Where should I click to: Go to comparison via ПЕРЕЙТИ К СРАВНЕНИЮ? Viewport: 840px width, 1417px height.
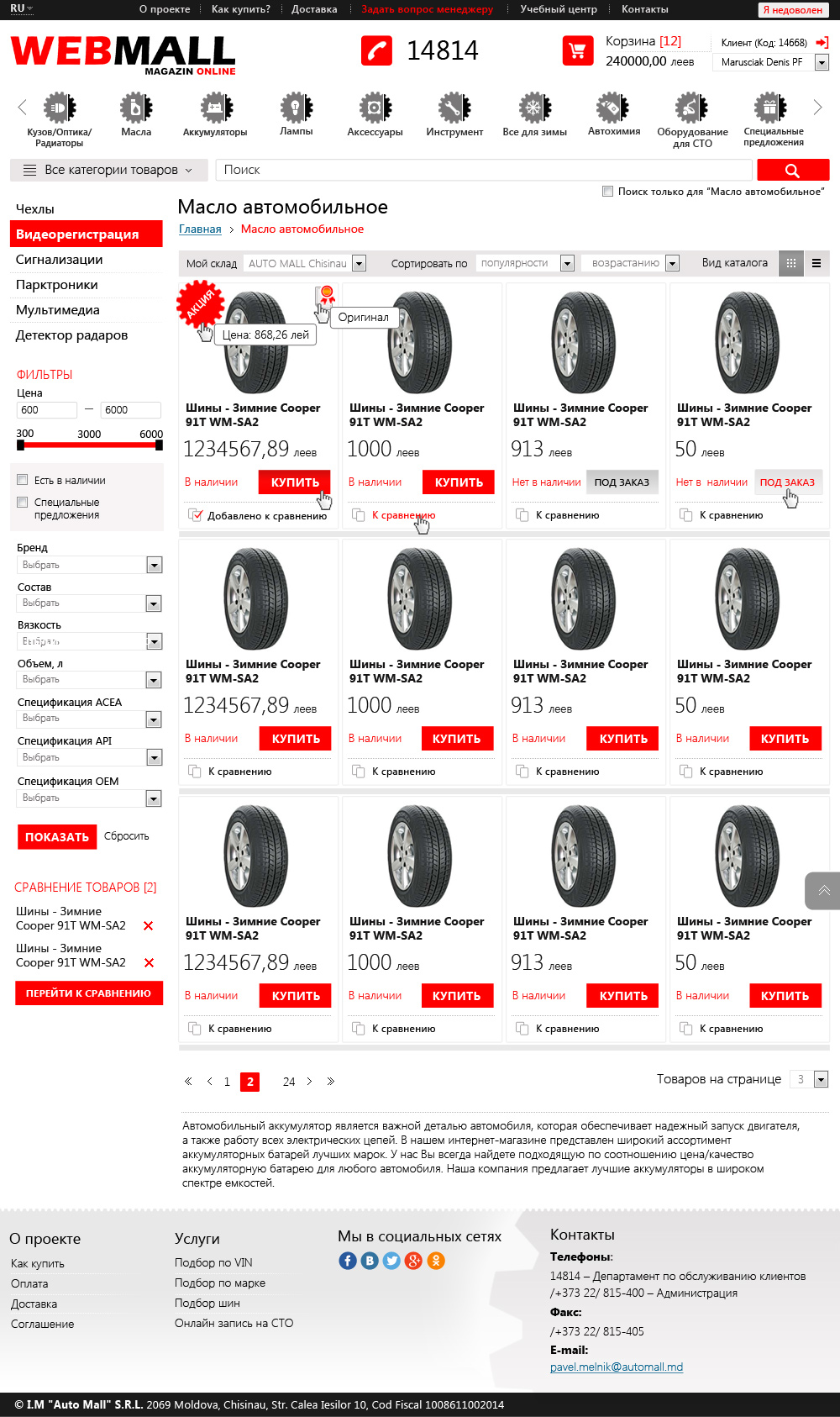click(x=88, y=993)
